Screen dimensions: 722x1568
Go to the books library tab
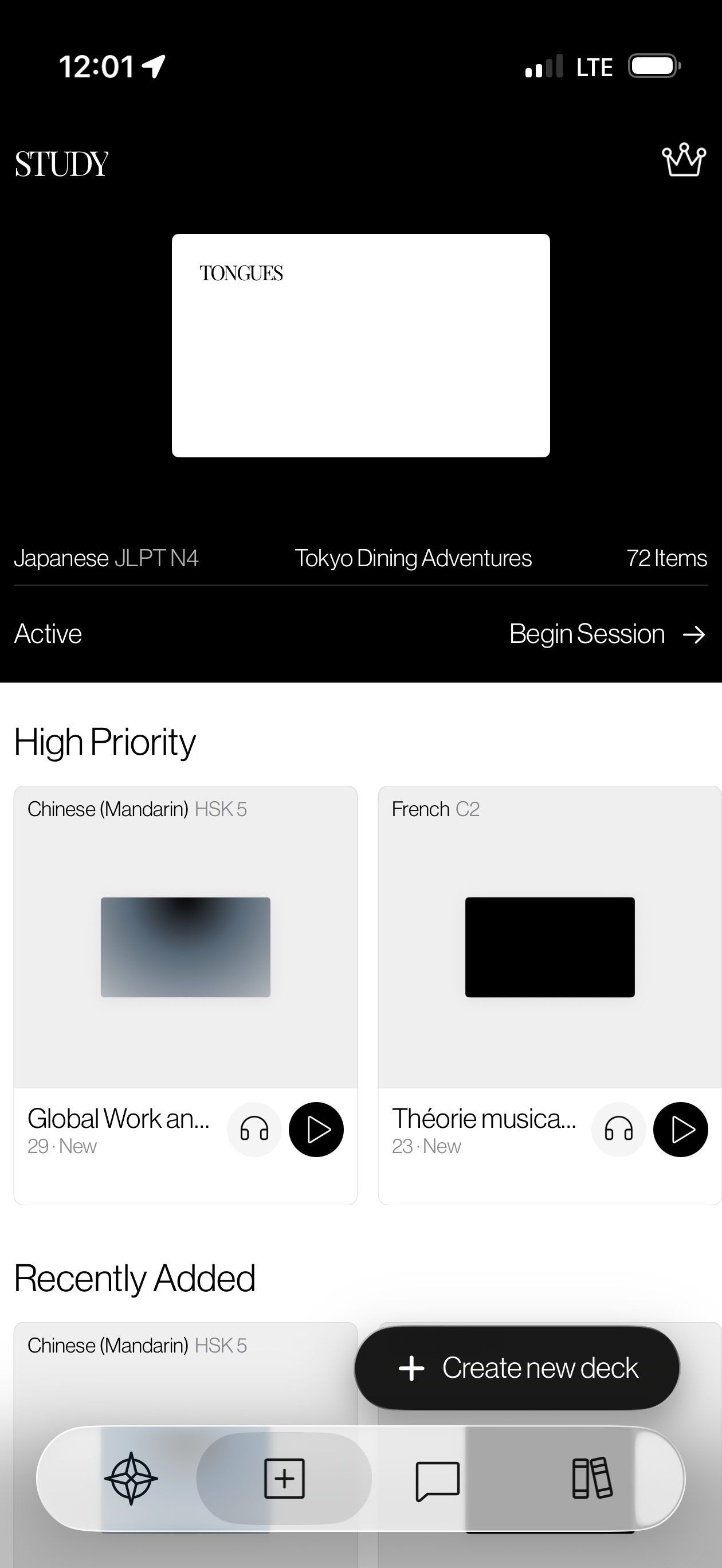(592, 1478)
